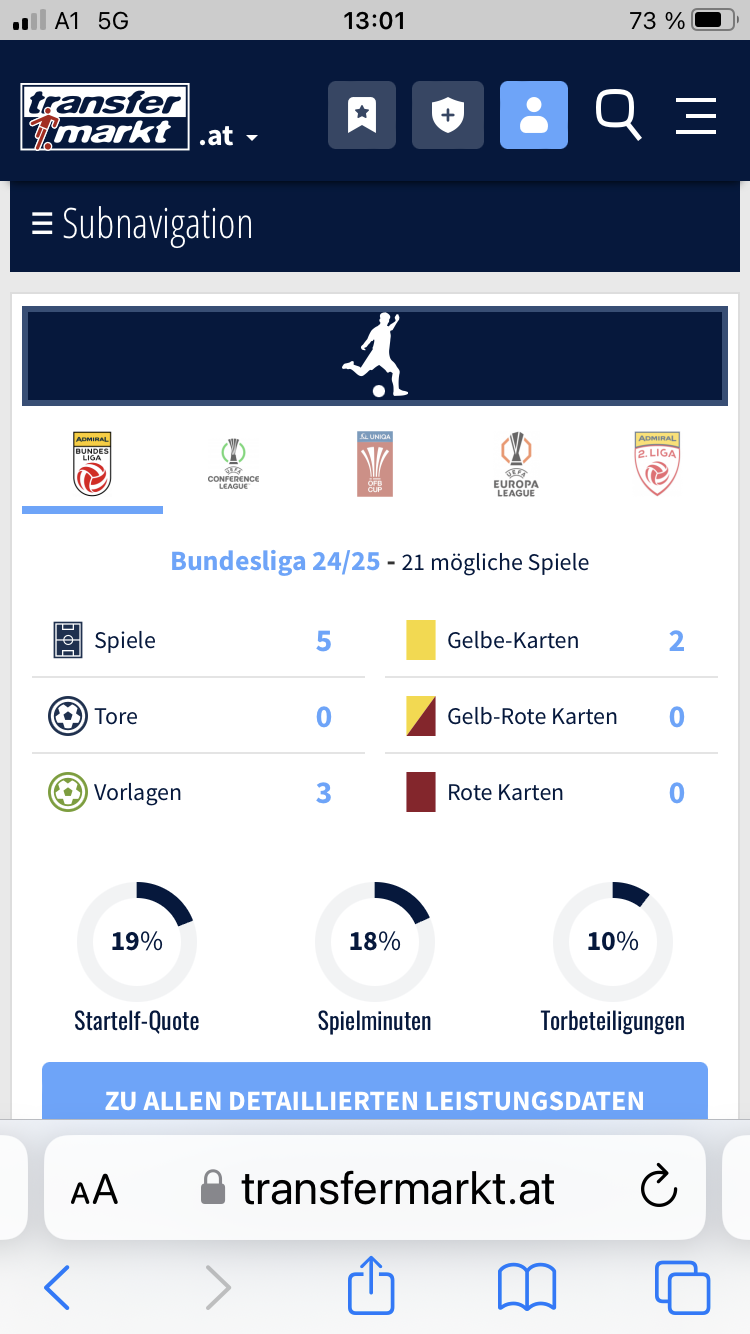The image size is (750, 1334).
Task: Open the AA reader text options
Action: [x=95, y=1190]
